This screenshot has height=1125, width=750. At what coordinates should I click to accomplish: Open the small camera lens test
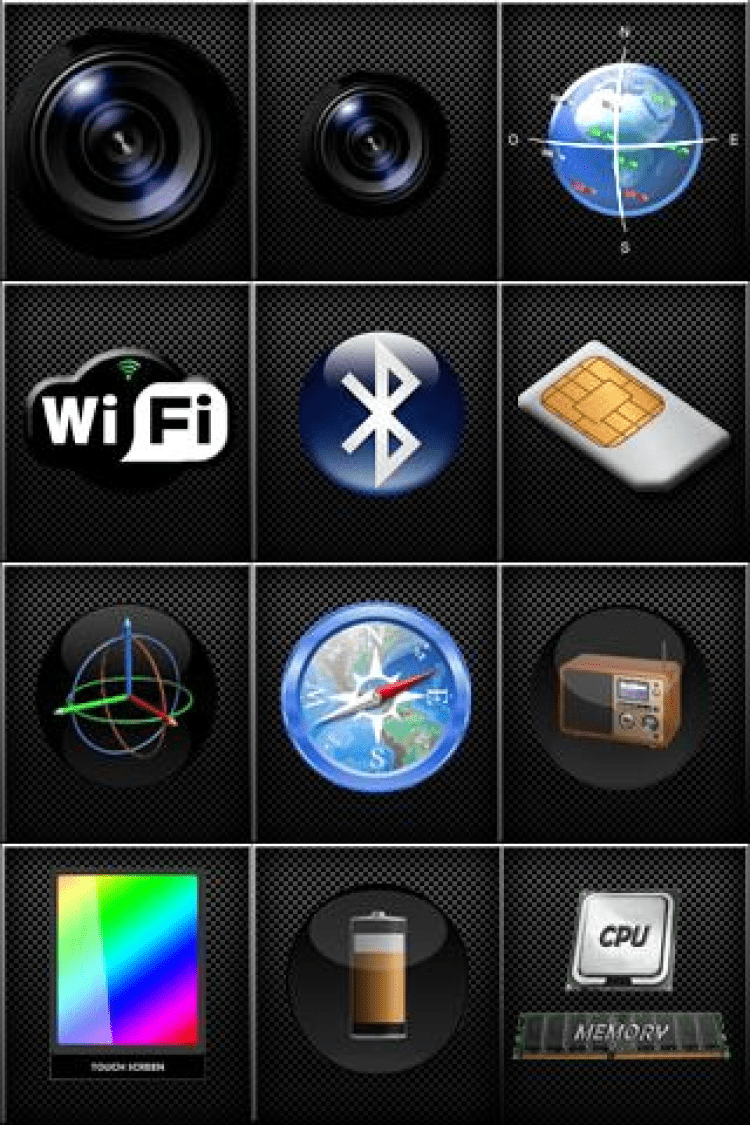[377, 141]
